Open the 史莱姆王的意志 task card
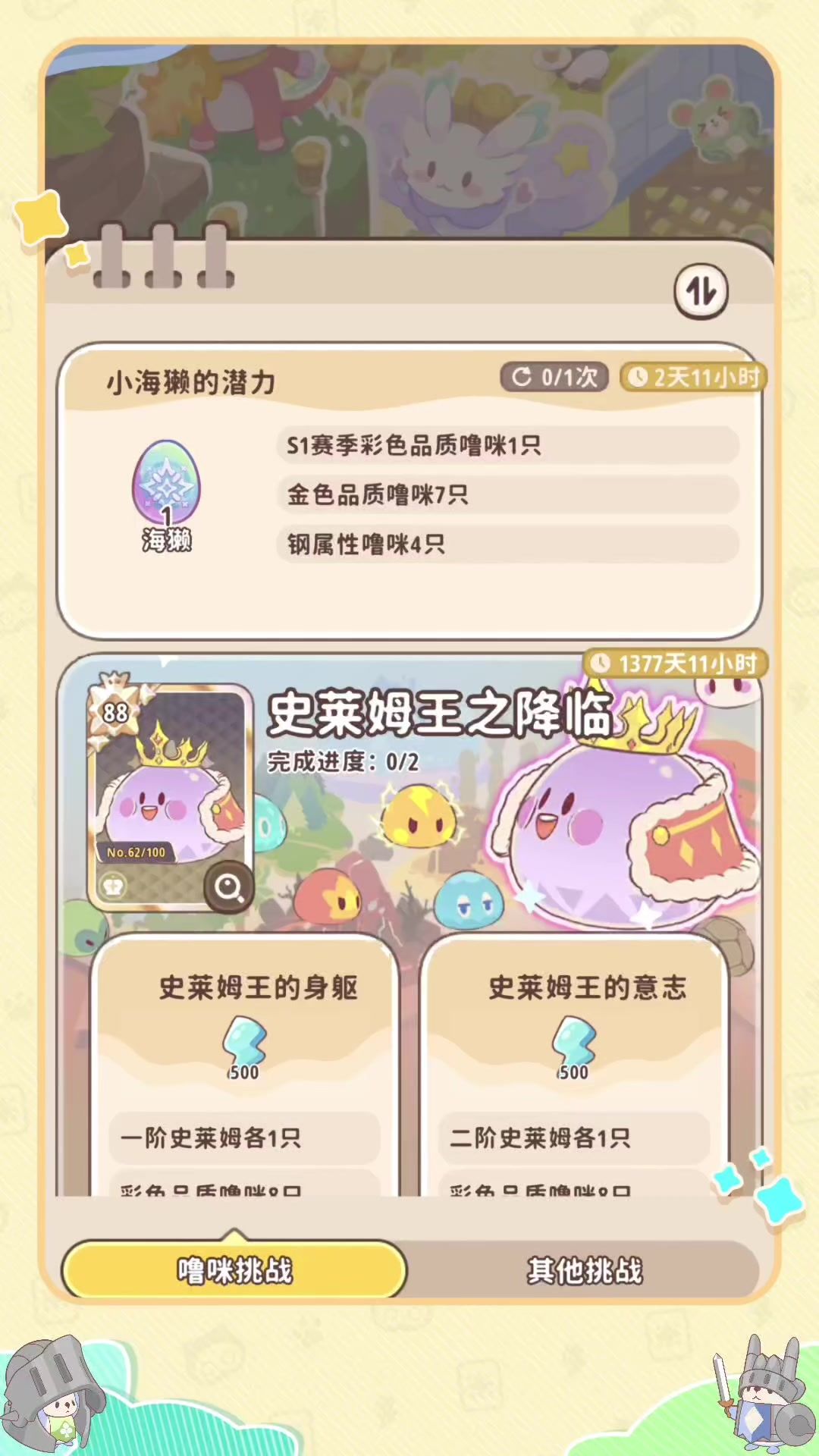Viewport: 819px width, 1456px height. 575,1065
